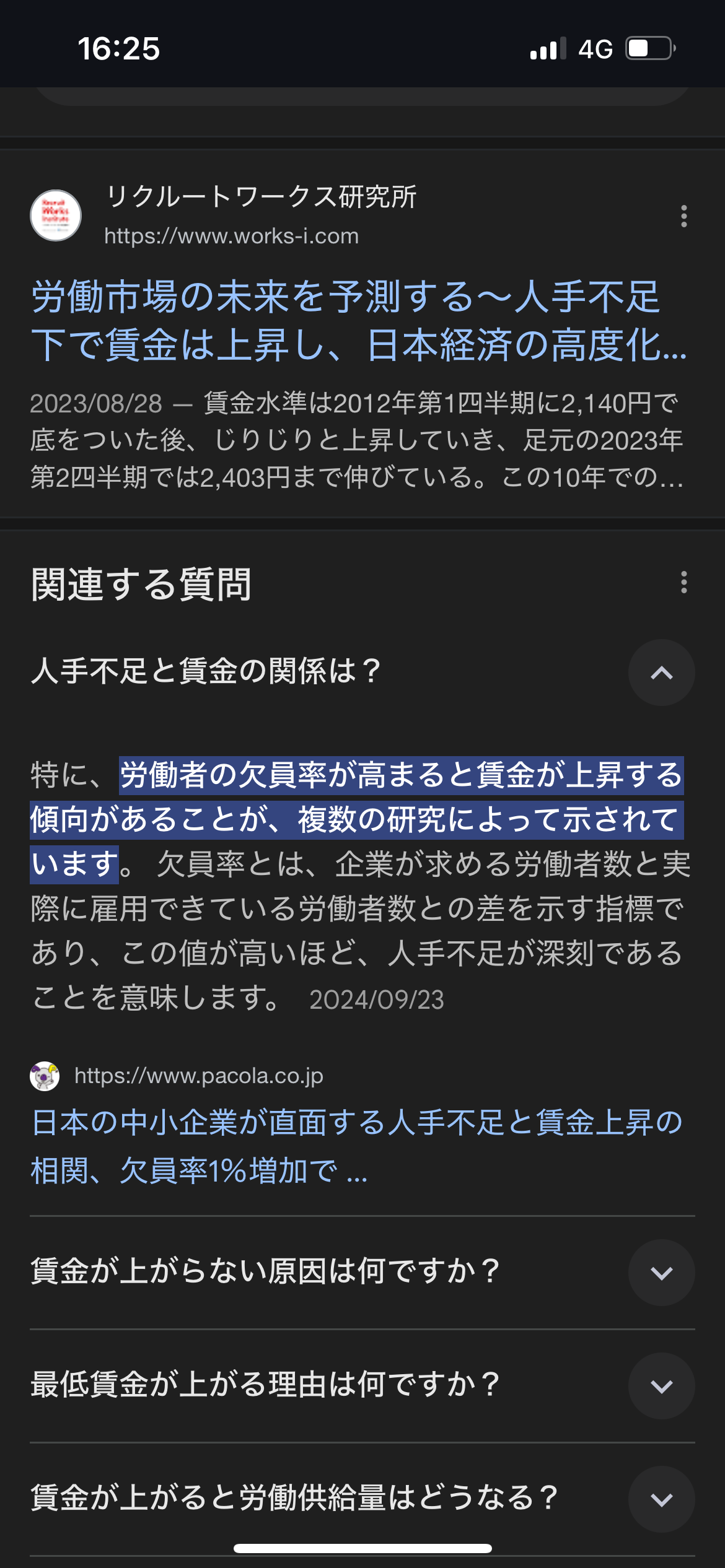725x1568 pixels.
Task: Open the options menu for the リクルートワークス研究所 result
Action: pos(683,216)
